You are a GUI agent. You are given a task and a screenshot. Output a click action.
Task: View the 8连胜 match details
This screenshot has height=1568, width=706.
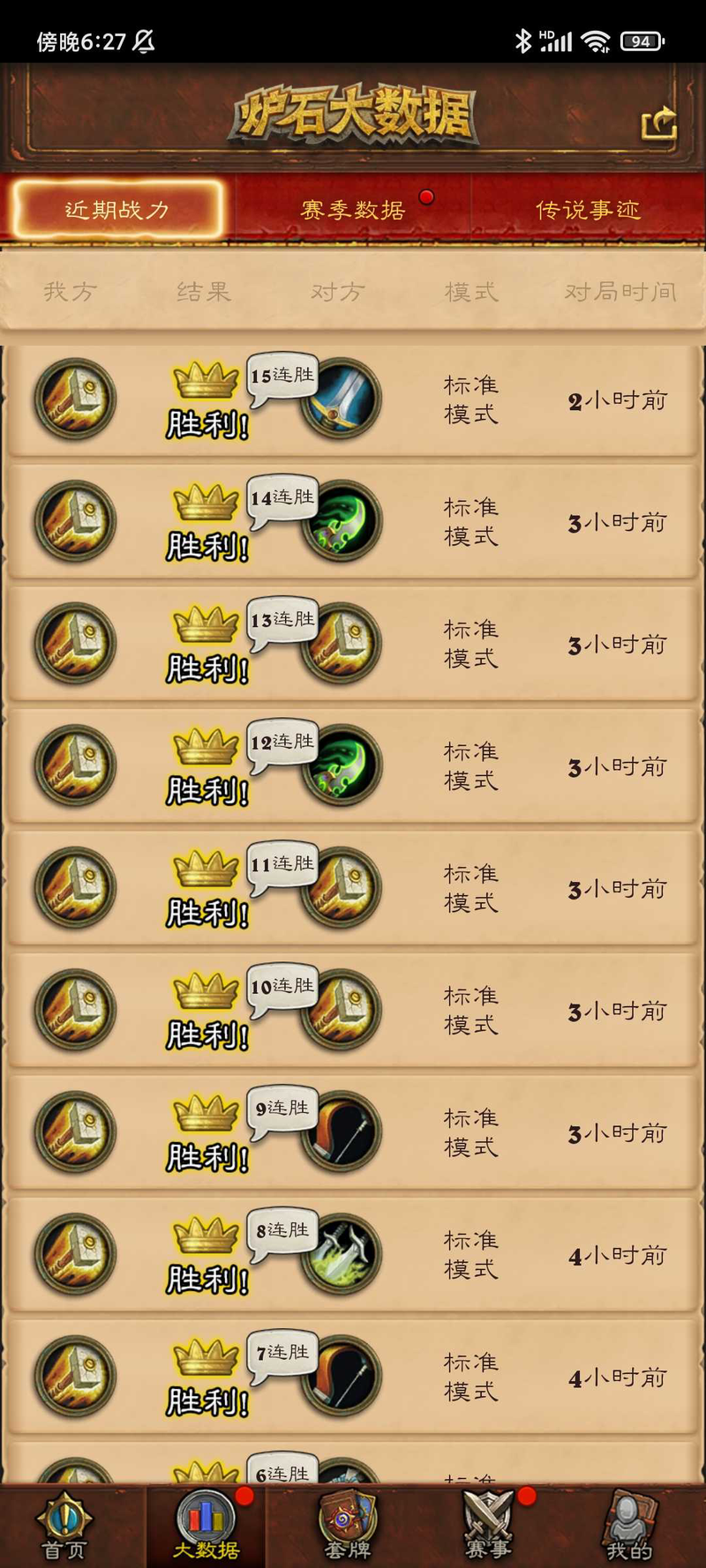click(x=353, y=1255)
